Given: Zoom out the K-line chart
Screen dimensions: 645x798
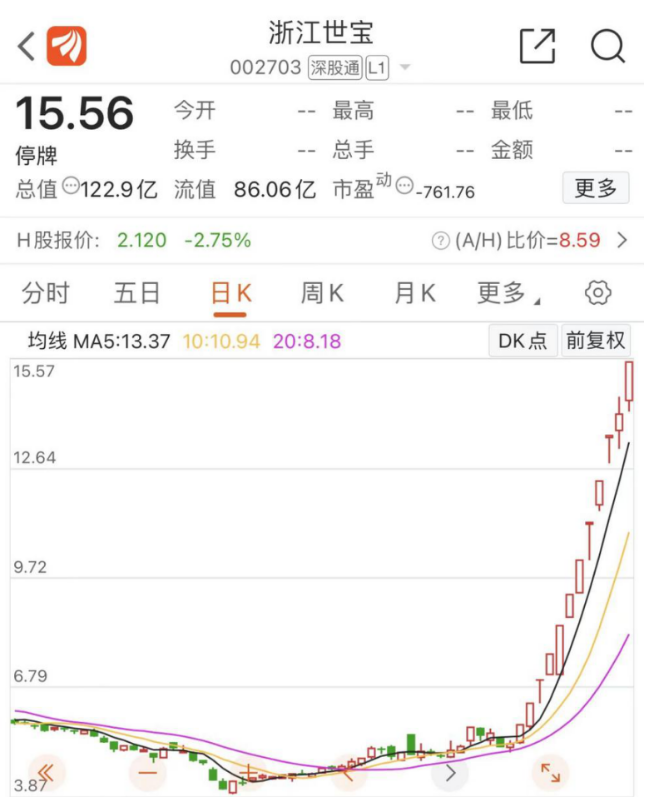Looking at the screenshot, I should (148, 772).
